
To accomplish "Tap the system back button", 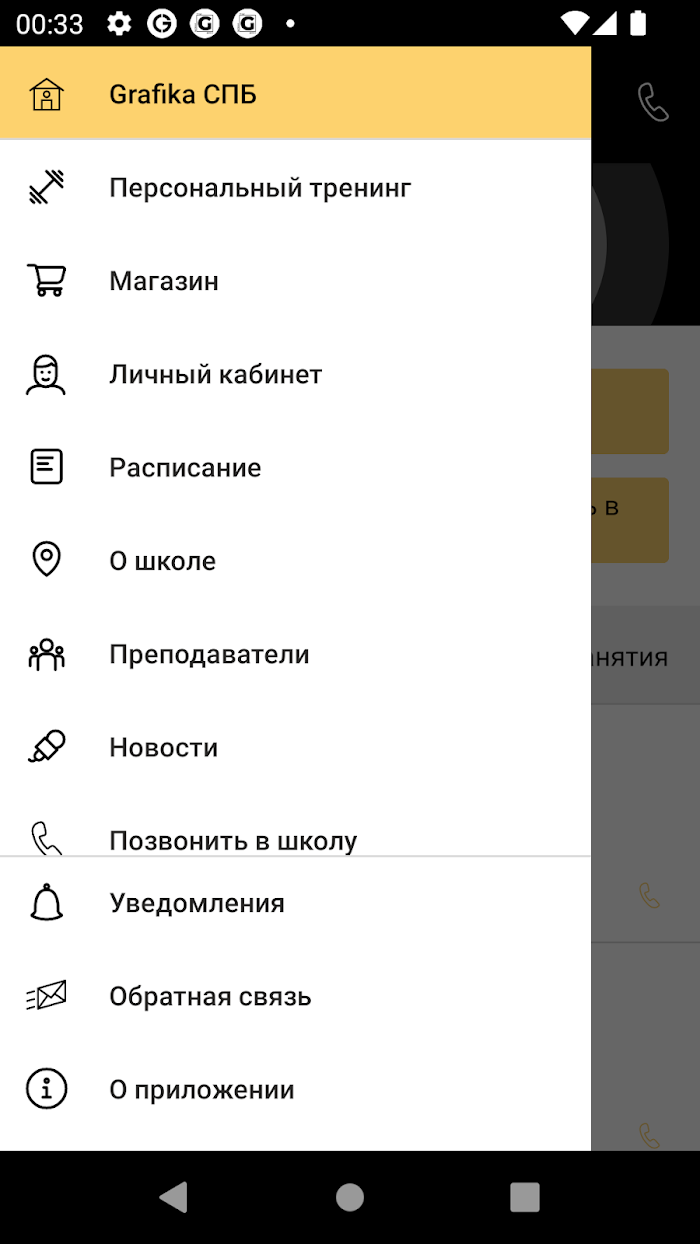I will click(174, 1197).
